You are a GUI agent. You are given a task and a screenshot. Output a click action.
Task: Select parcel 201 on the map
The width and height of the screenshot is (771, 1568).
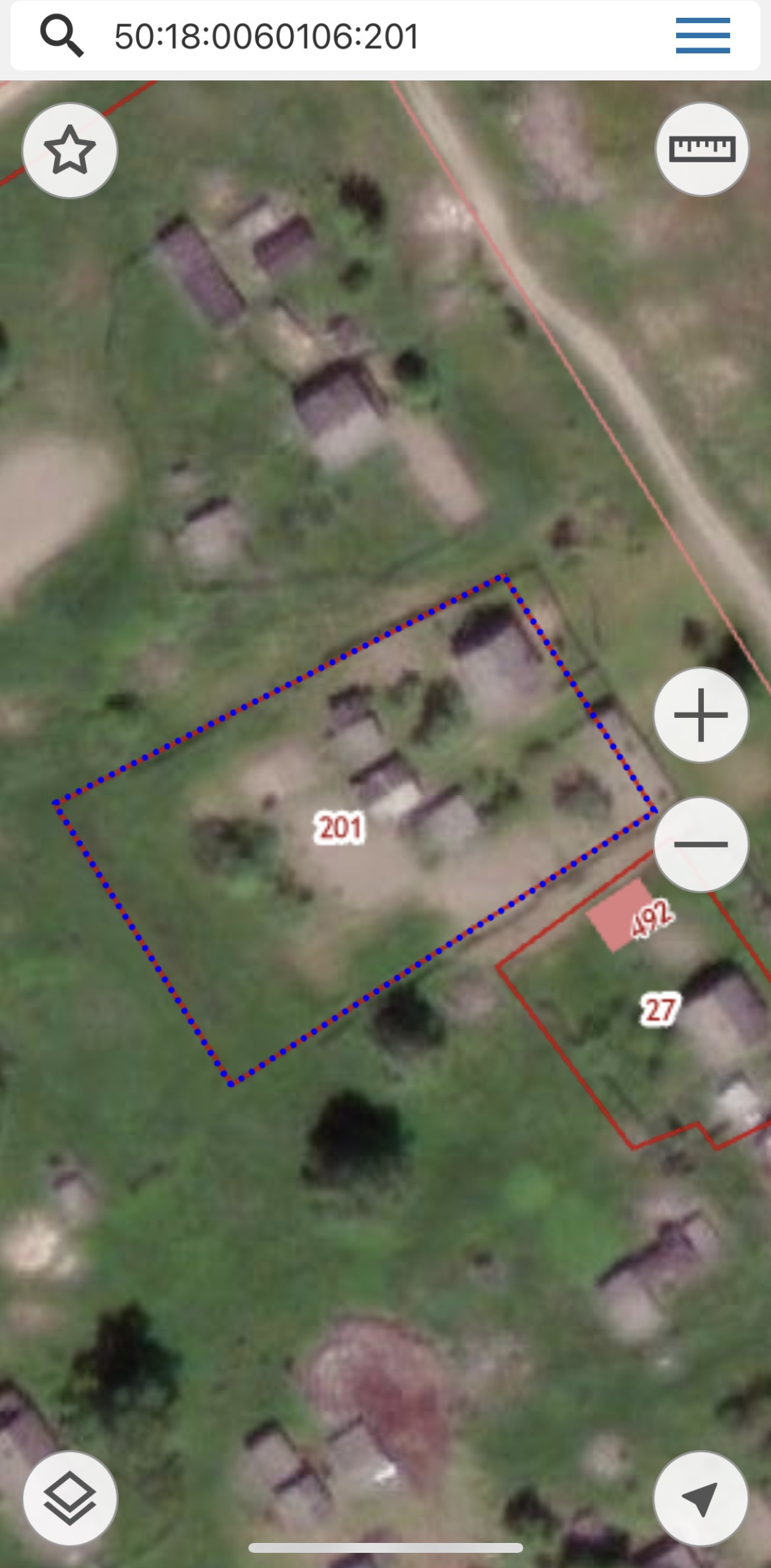(x=339, y=828)
